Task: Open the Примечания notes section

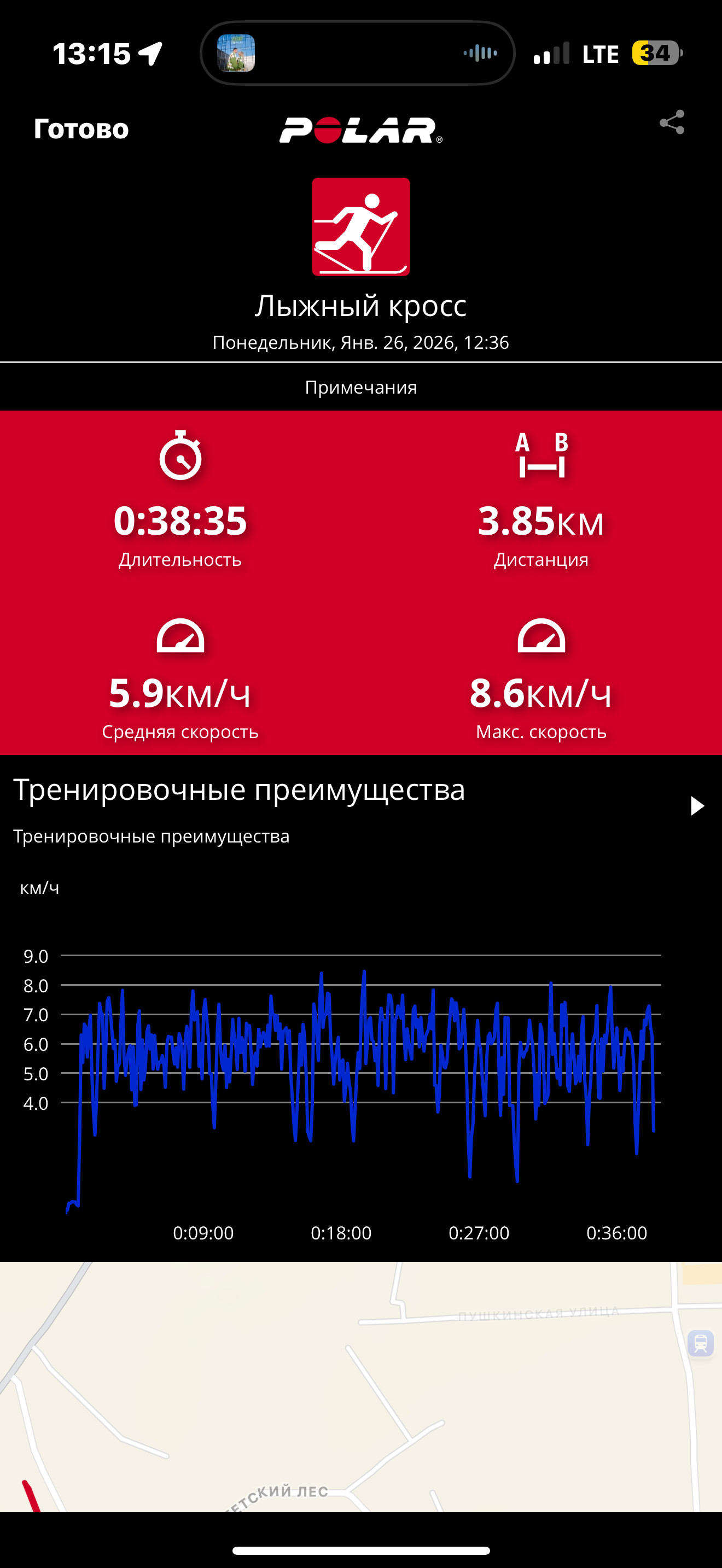Action: pyautogui.click(x=361, y=387)
